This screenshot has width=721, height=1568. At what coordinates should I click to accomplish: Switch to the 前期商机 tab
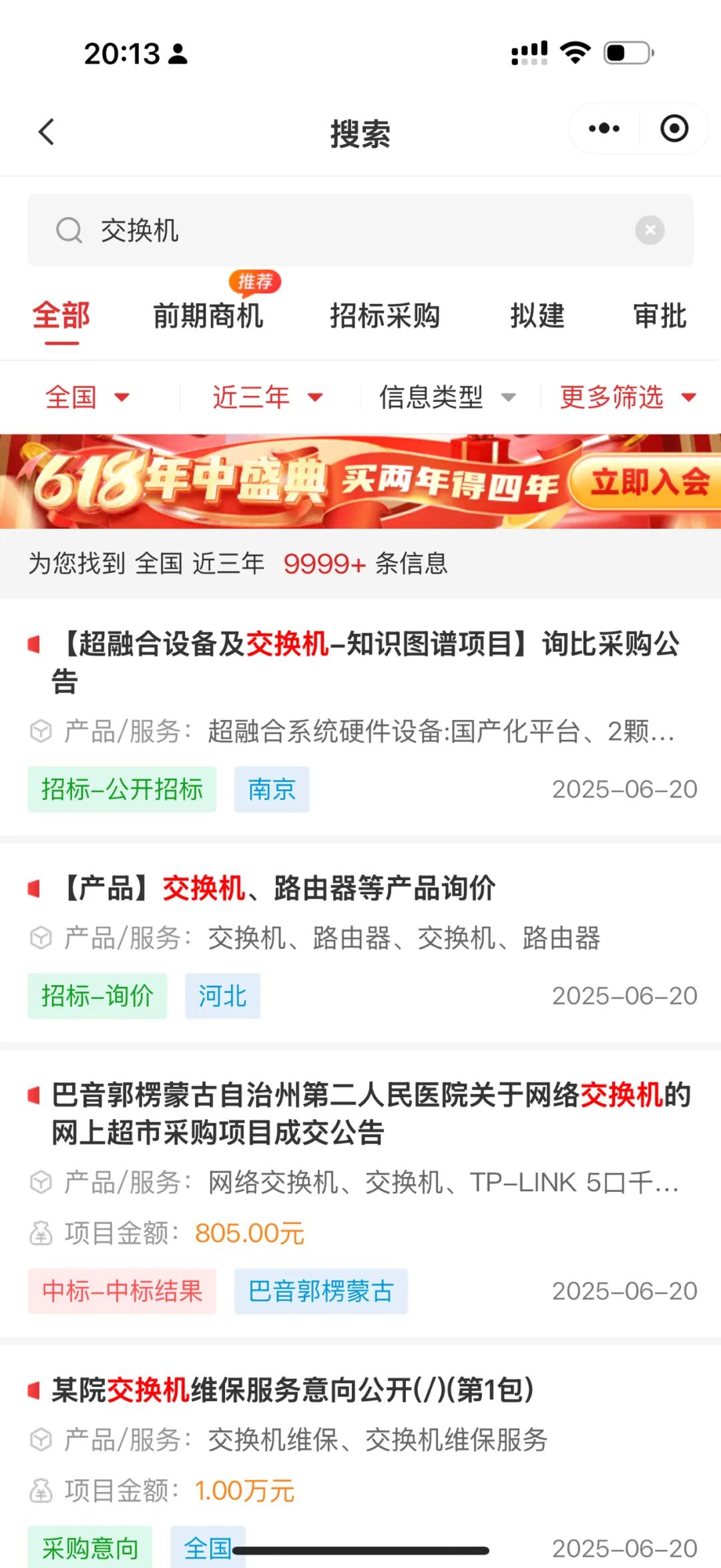click(x=208, y=316)
